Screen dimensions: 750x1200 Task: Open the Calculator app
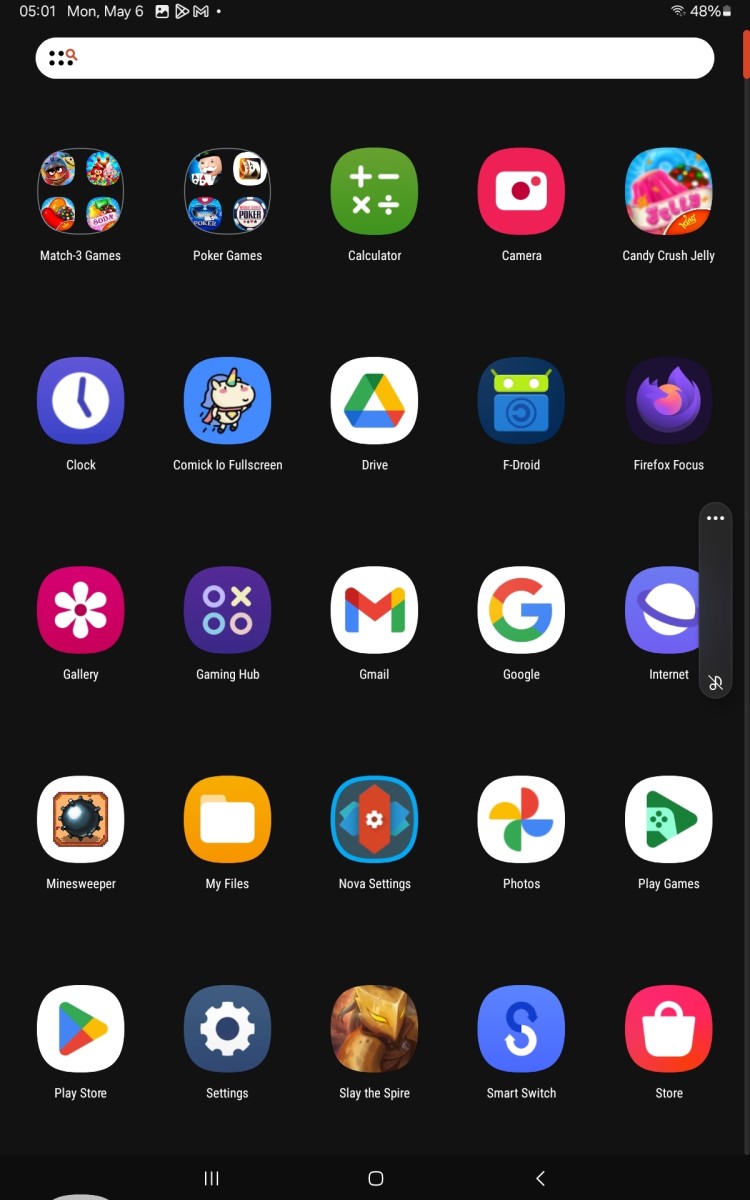(374, 191)
